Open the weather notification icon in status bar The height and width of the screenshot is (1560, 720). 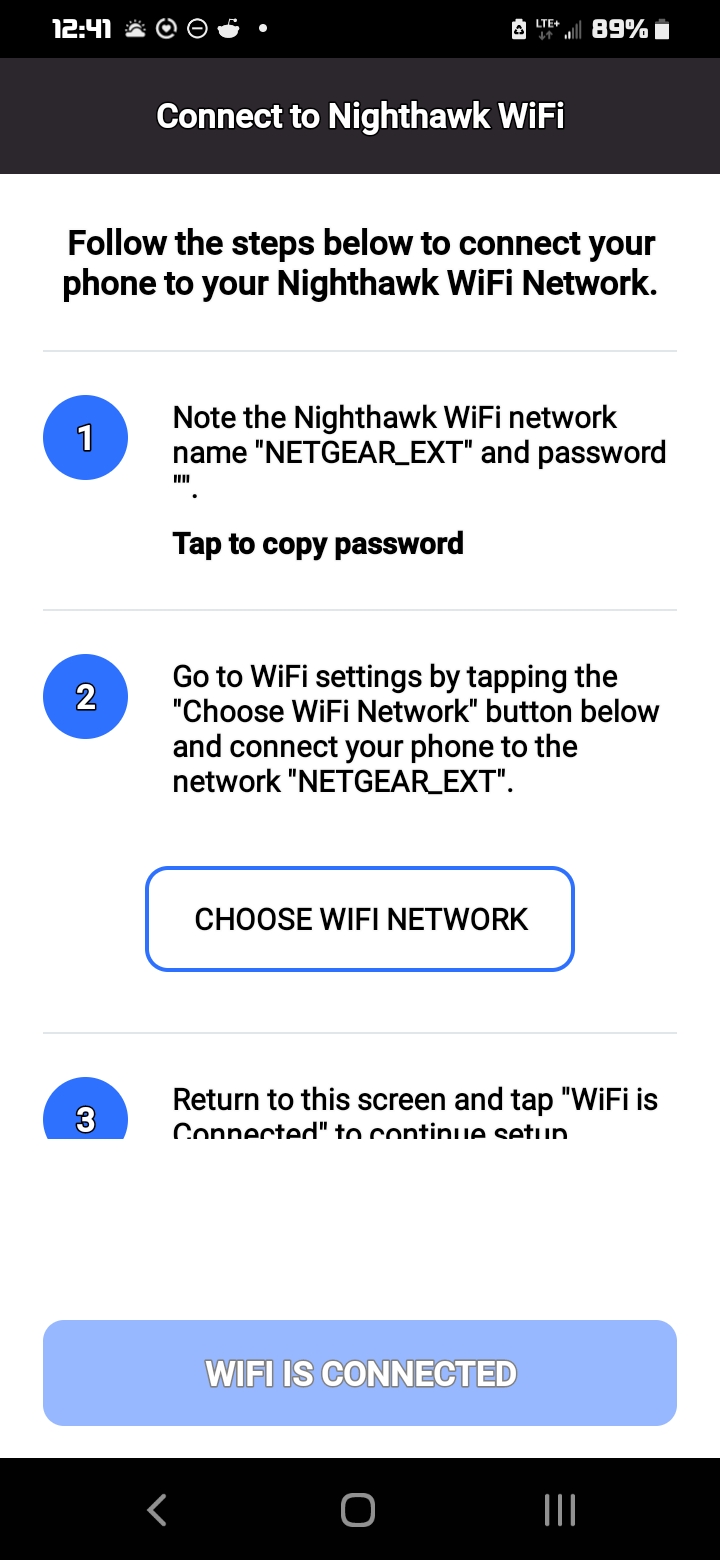click(x=133, y=28)
